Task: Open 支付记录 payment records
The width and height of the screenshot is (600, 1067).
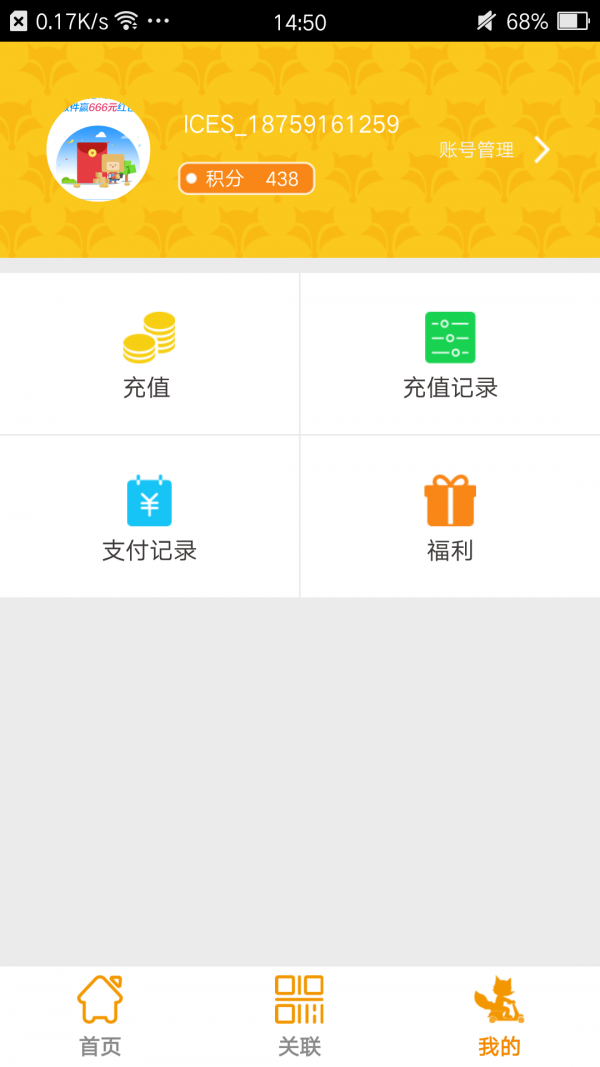Action: (149, 517)
